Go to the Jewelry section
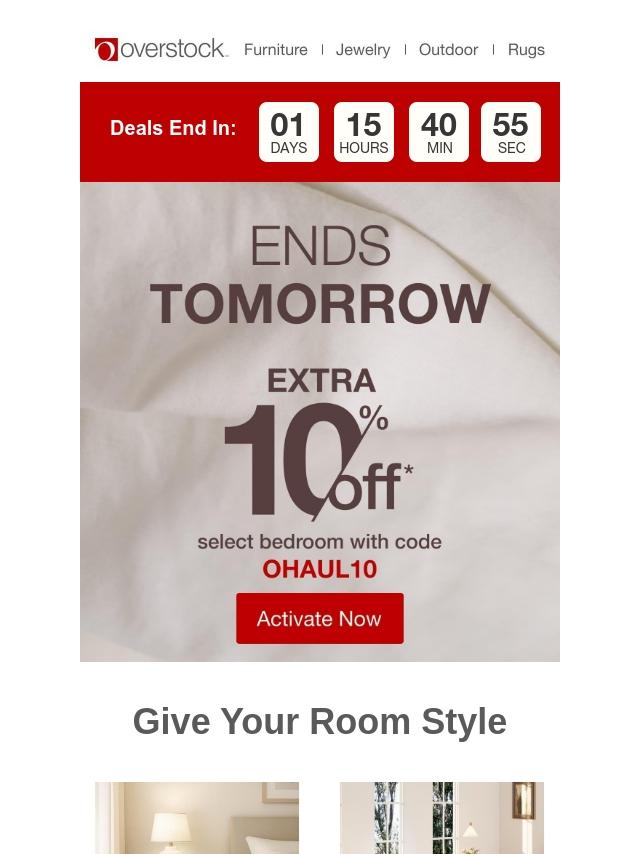 (363, 49)
